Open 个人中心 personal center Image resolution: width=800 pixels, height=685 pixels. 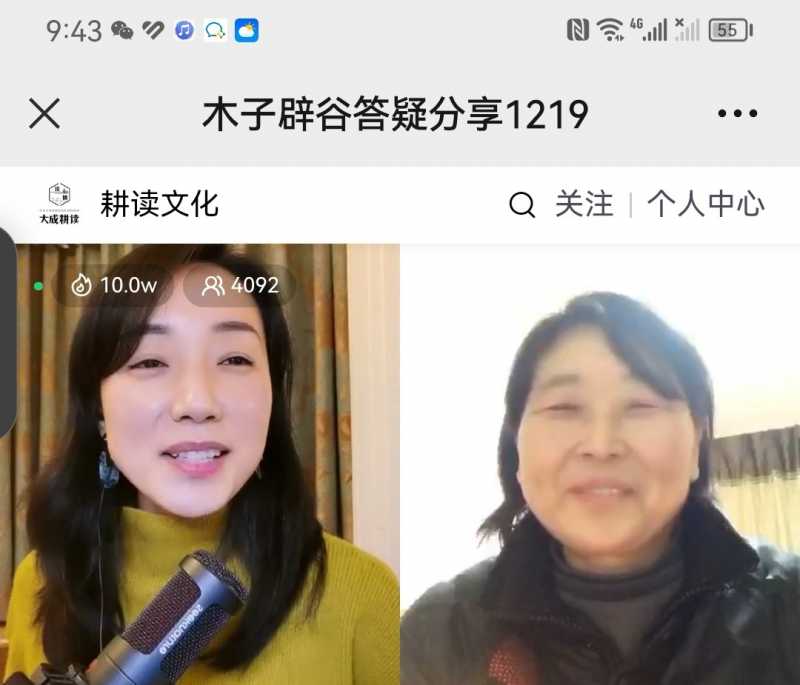pyautogui.click(x=705, y=205)
